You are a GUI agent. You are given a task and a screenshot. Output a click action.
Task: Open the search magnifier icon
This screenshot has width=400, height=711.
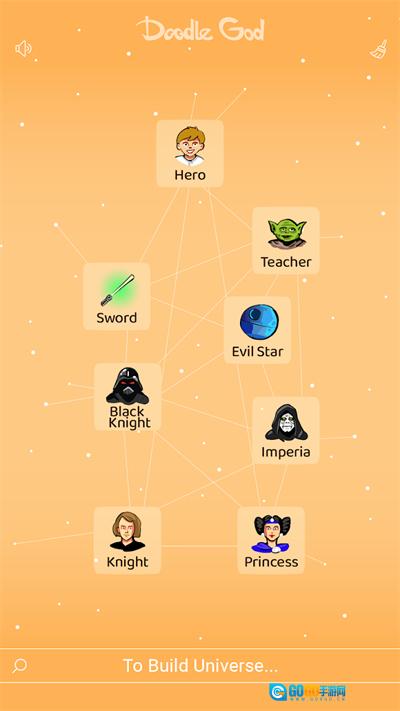20,666
